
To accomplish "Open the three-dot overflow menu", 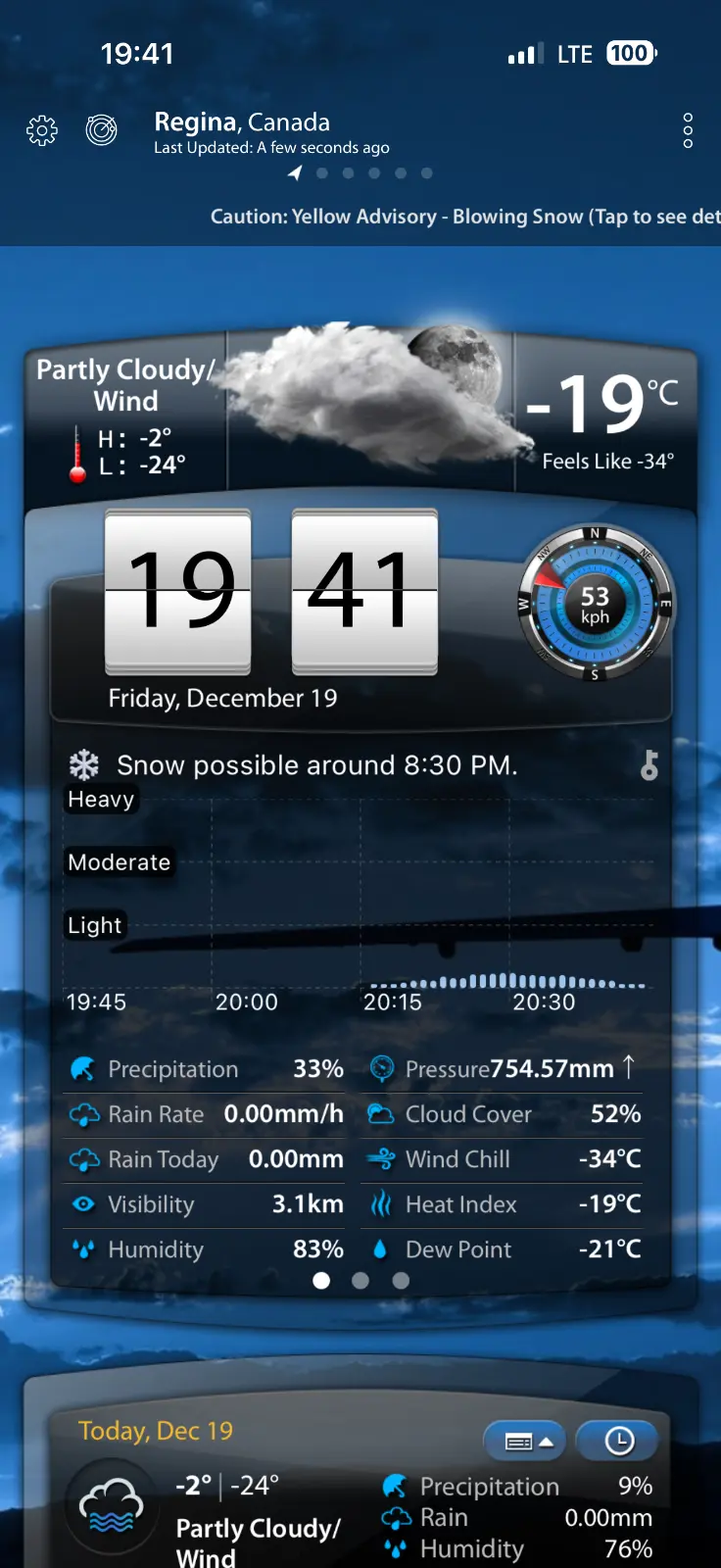I will pyautogui.click(x=688, y=130).
